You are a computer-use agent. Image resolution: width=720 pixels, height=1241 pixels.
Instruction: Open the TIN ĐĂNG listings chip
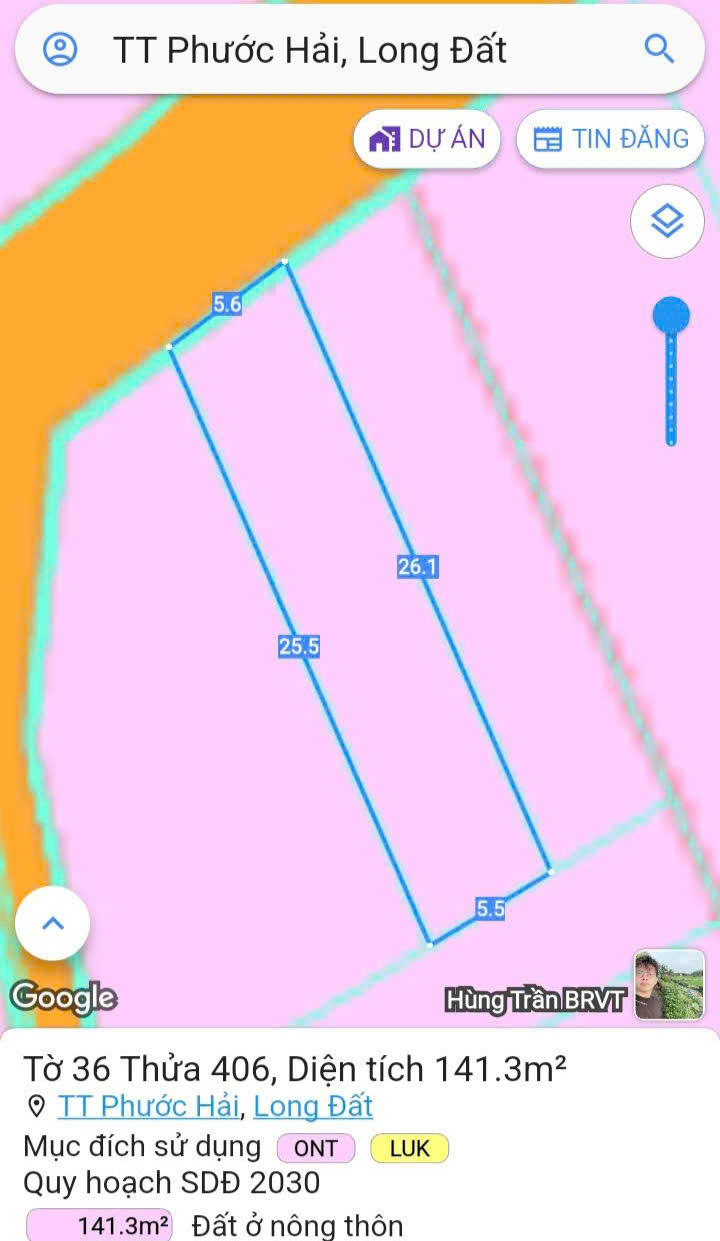(611, 139)
